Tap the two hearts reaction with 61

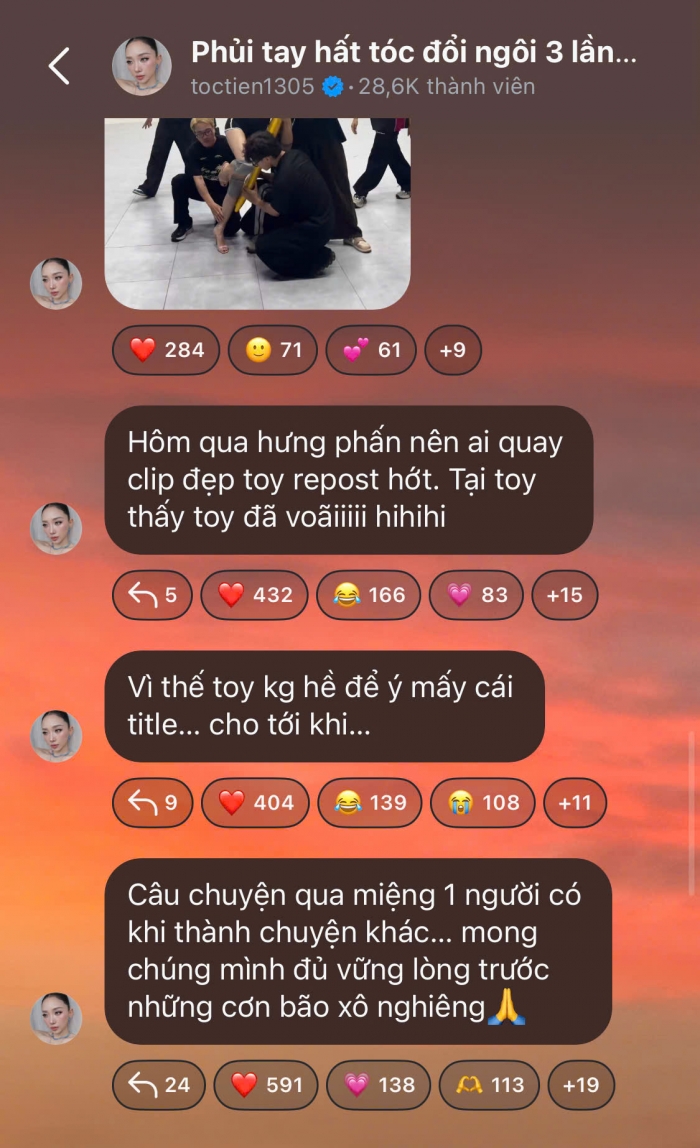371,350
